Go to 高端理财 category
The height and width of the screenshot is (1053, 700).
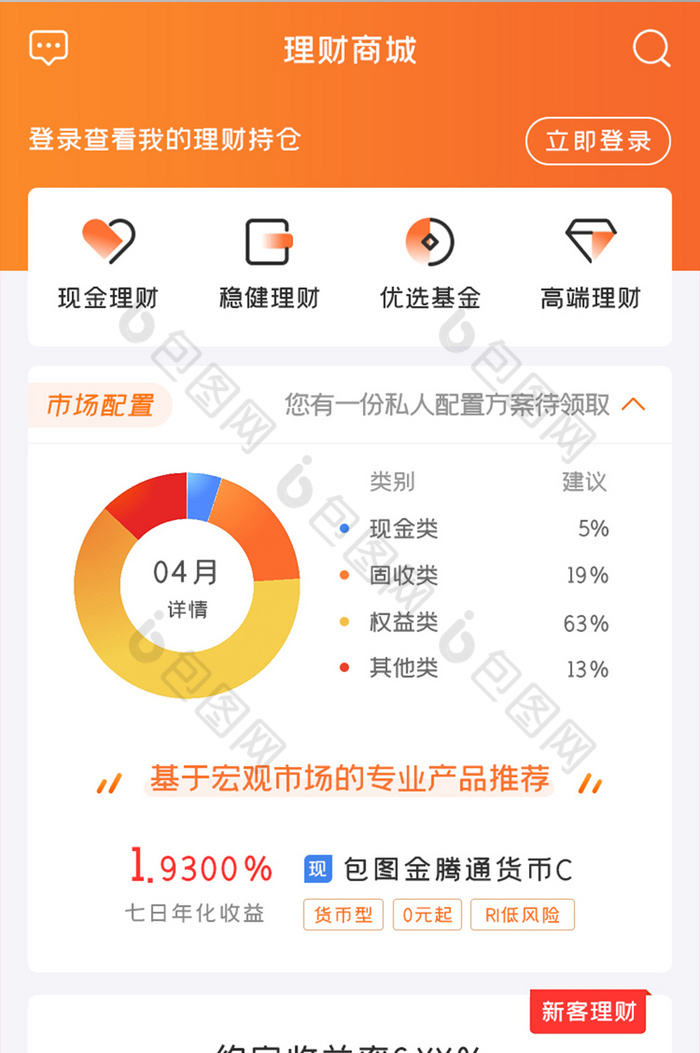[x=590, y=264]
